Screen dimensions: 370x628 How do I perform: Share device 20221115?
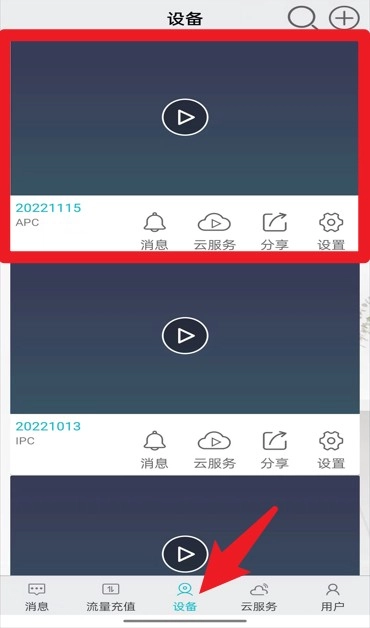(x=275, y=231)
